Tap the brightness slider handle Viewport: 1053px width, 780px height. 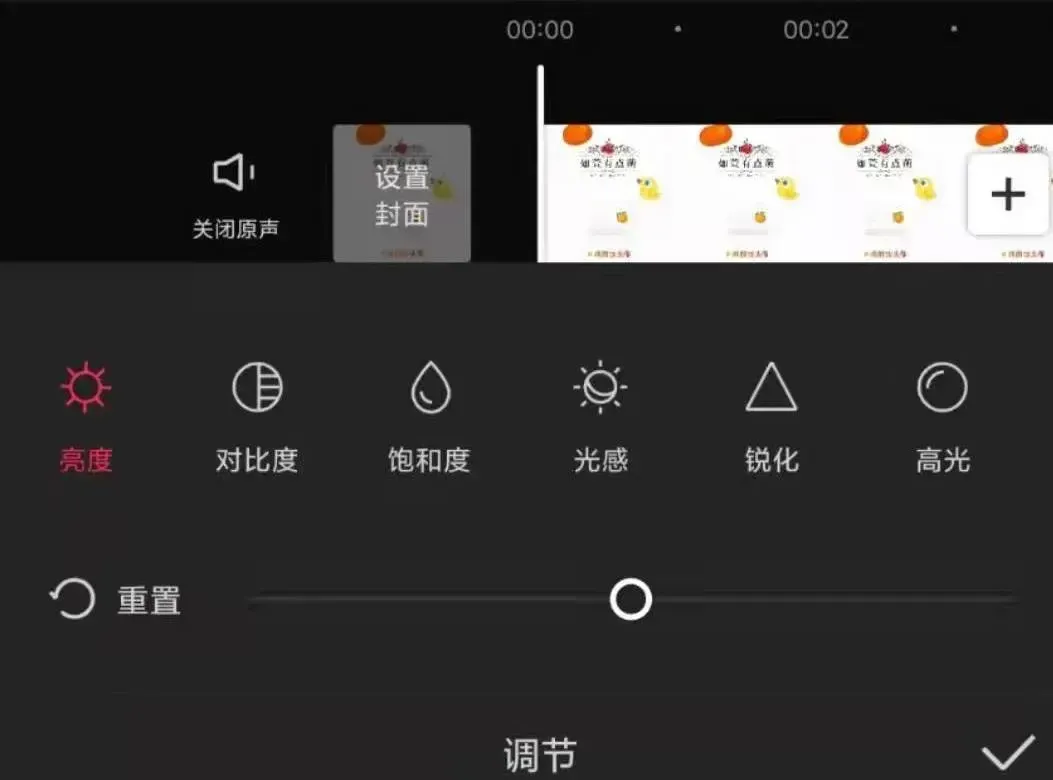pos(631,600)
